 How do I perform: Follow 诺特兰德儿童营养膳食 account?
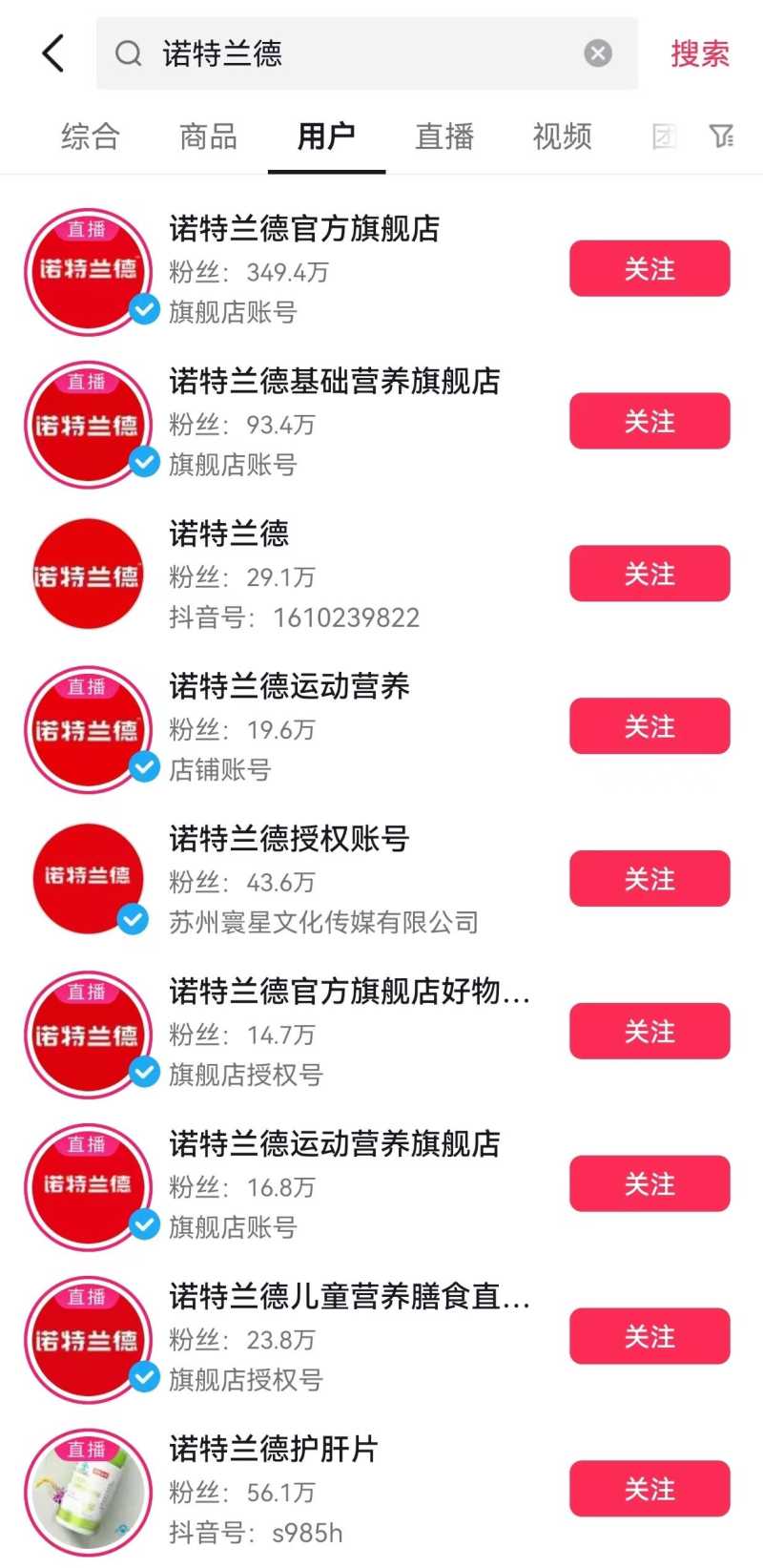click(650, 1337)
